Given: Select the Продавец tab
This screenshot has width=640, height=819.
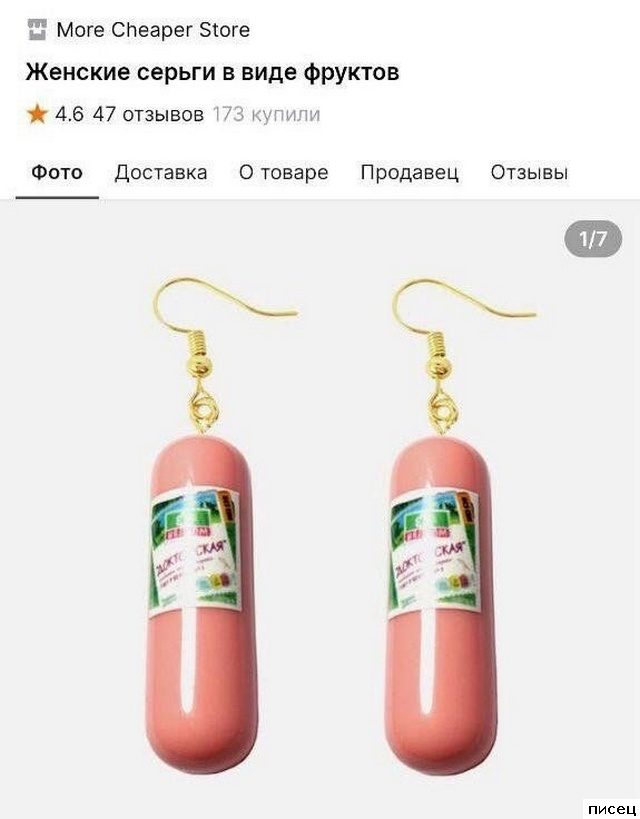Looking at the screenshot, I should click(409, 173).
